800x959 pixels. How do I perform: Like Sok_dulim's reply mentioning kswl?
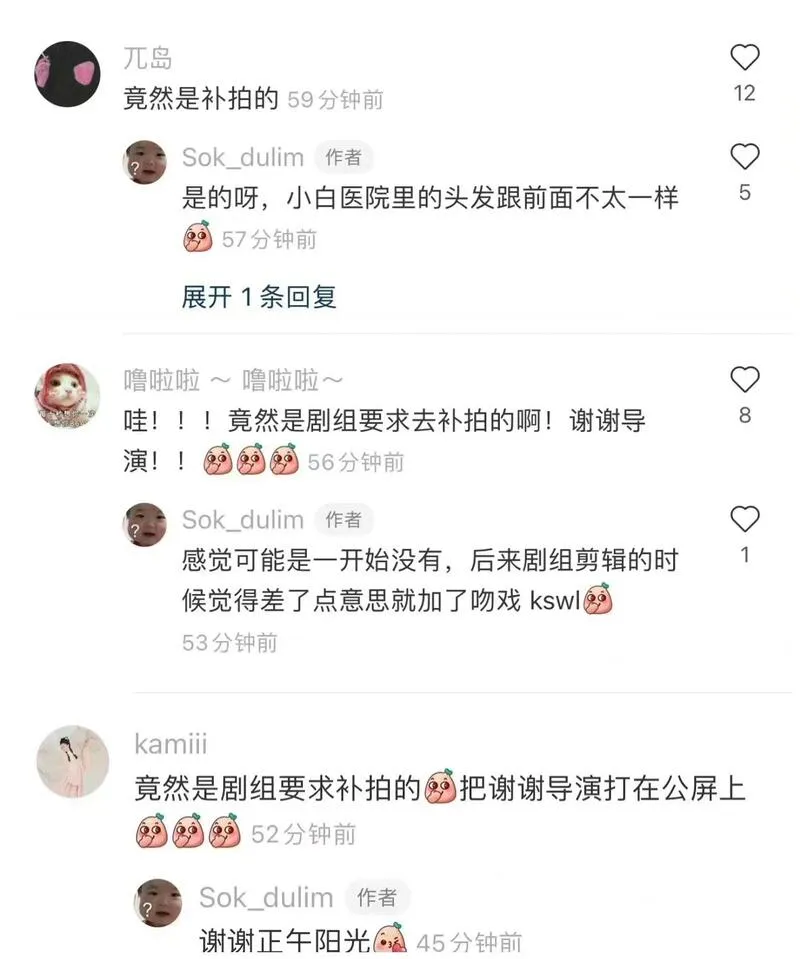click(744, 520)
